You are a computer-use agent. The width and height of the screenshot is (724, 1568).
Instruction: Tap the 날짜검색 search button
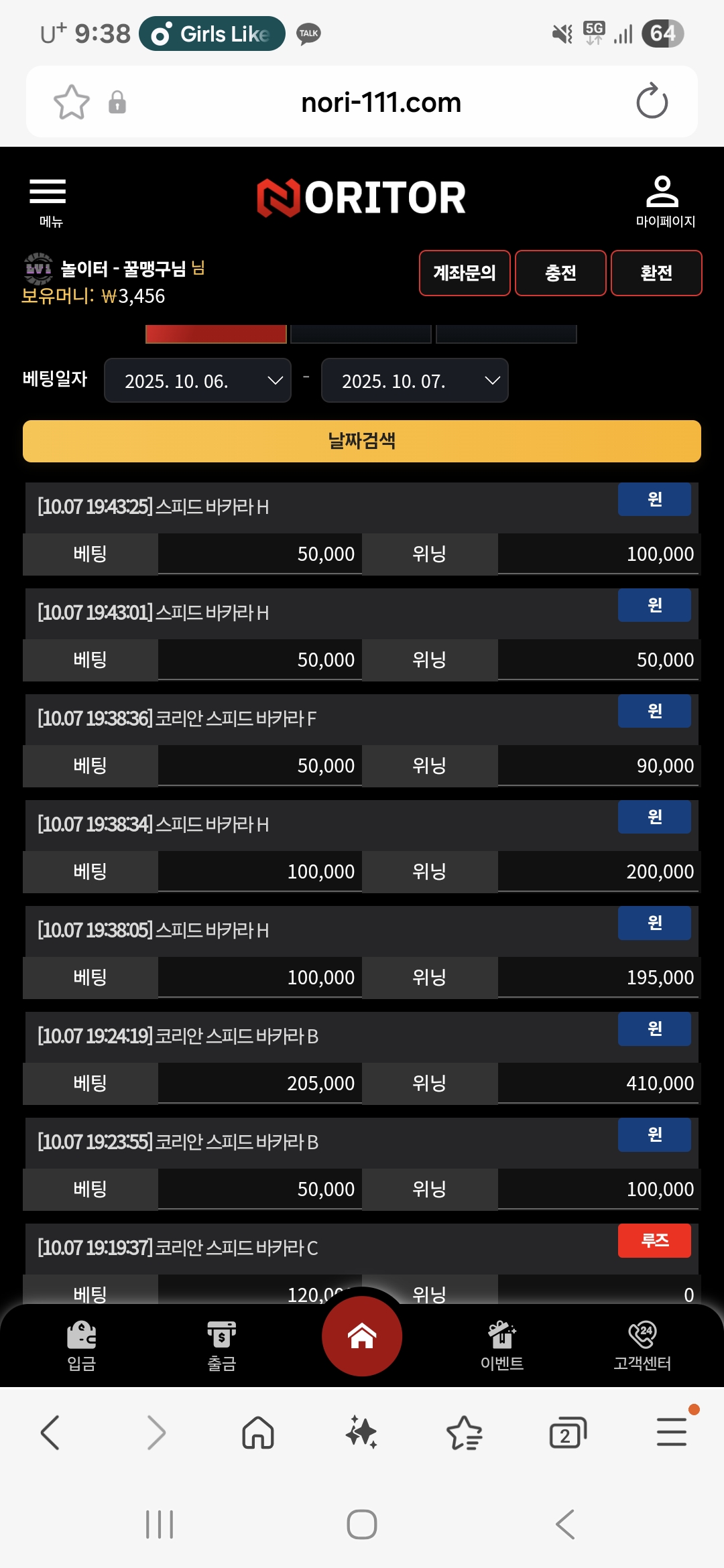(x=362, y=441)
